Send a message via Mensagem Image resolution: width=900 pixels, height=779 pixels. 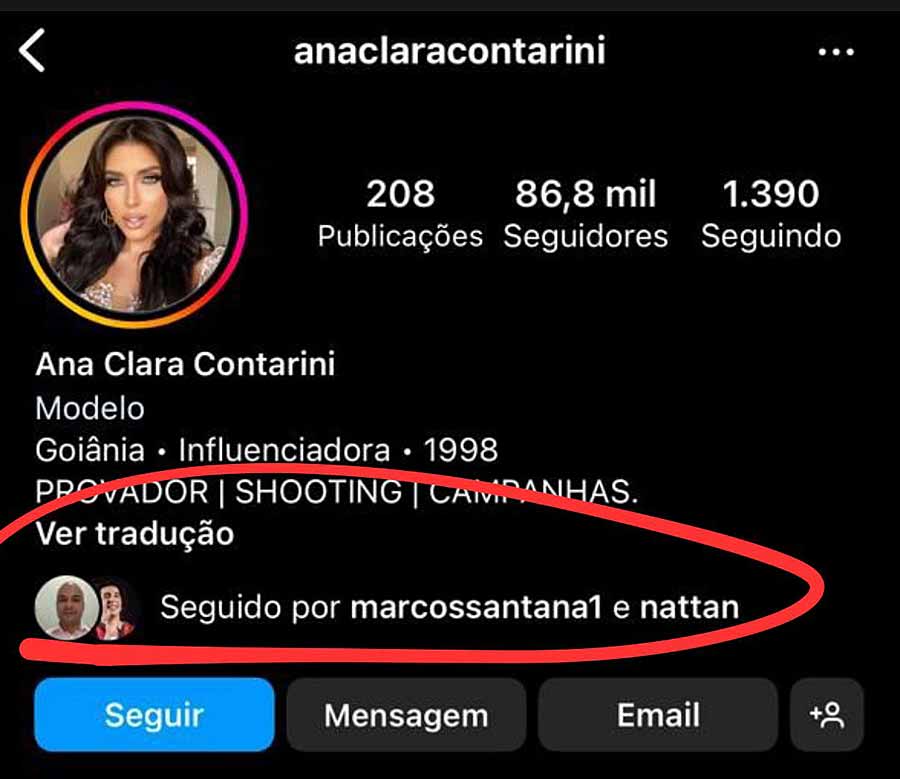[x=406, y=715]
